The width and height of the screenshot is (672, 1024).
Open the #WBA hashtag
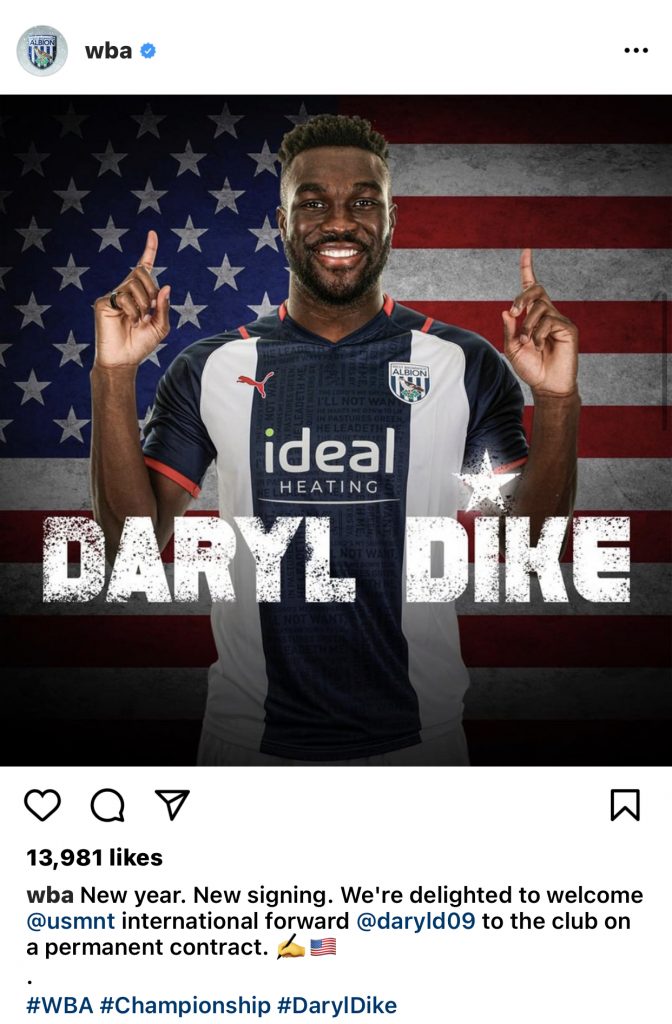(59, 1005)
